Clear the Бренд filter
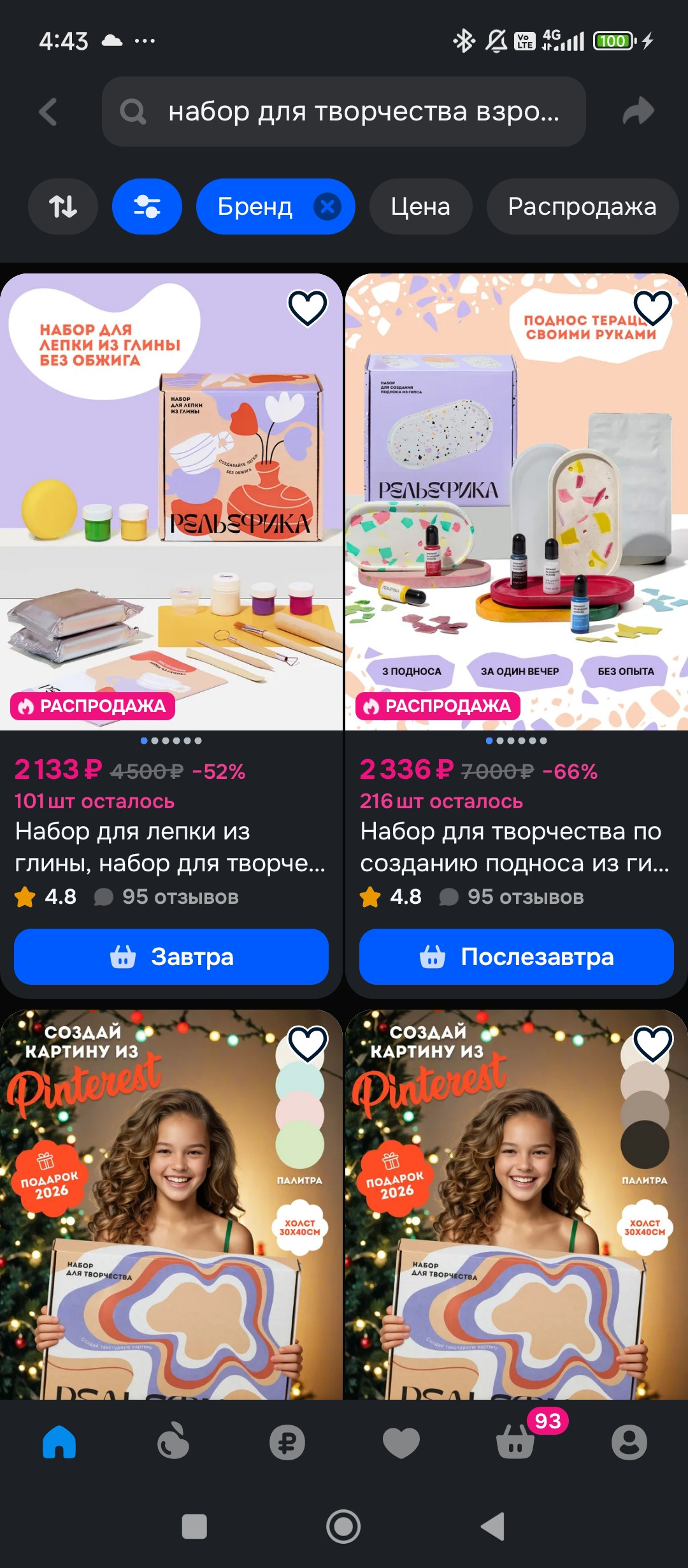The width and height of the screenshot is (688, 1568). (327, 207)
